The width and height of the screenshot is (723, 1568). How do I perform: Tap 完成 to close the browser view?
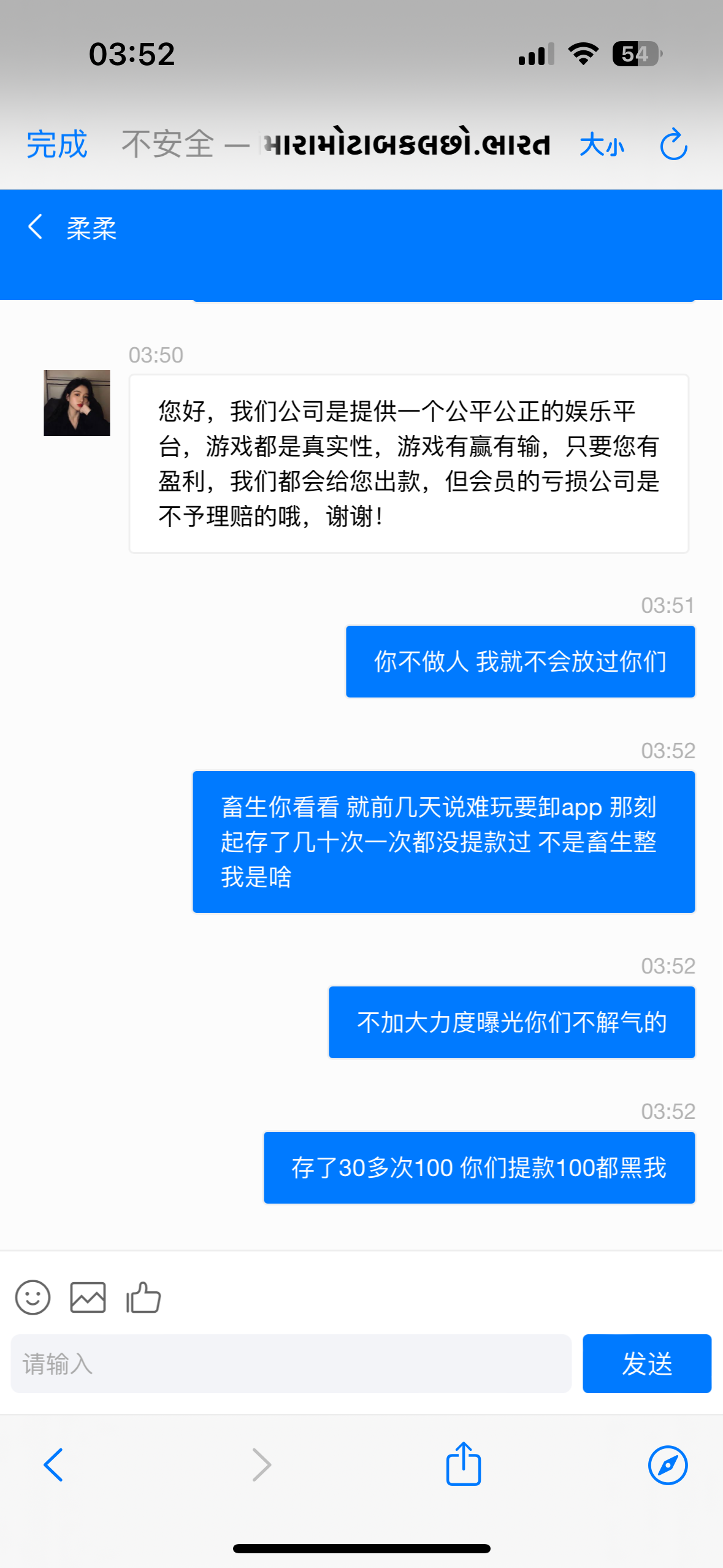(x=56, y=145)
